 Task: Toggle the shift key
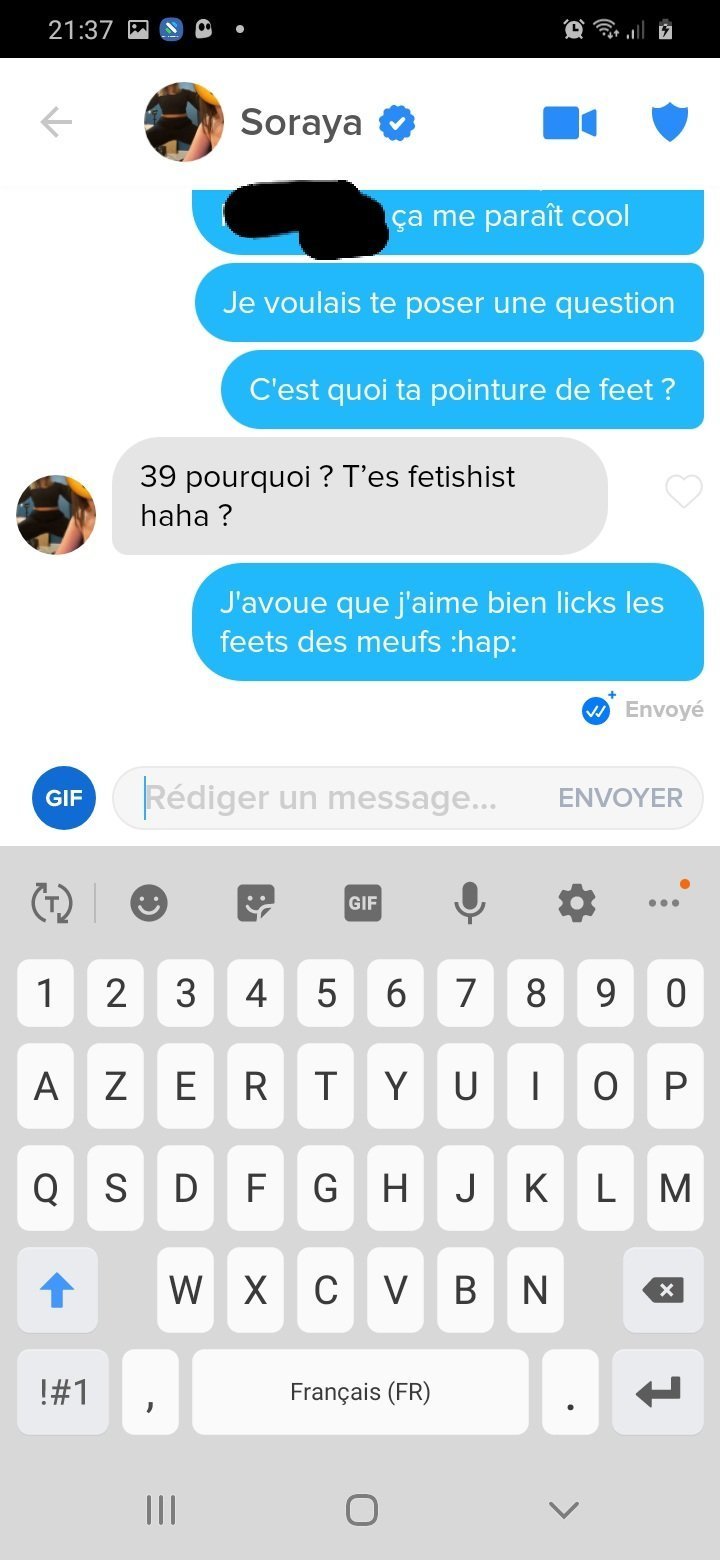[x=57, y=1290]
